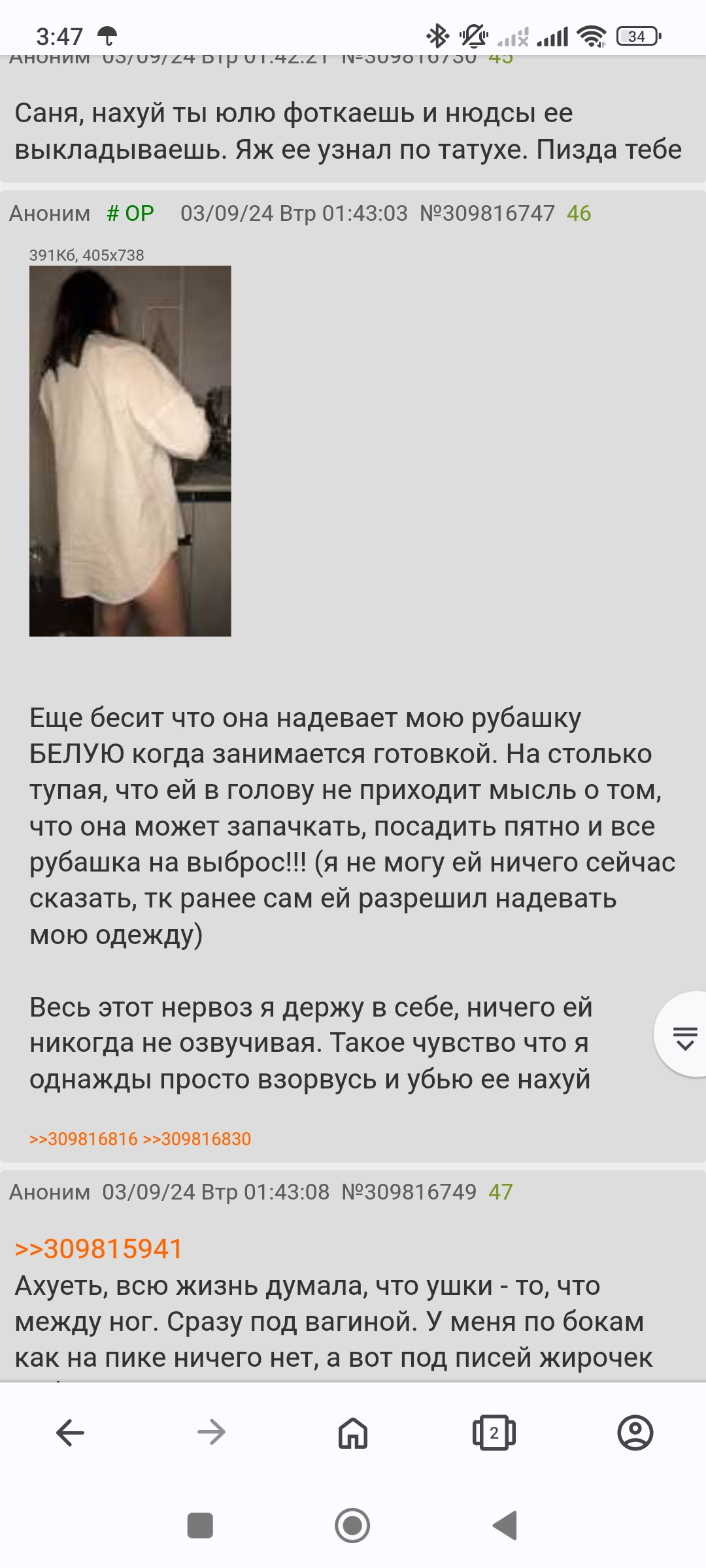Viewport: 706px width, 1568px height.
Task: Open the attached image in post 309816747
Action: point(130,451)
